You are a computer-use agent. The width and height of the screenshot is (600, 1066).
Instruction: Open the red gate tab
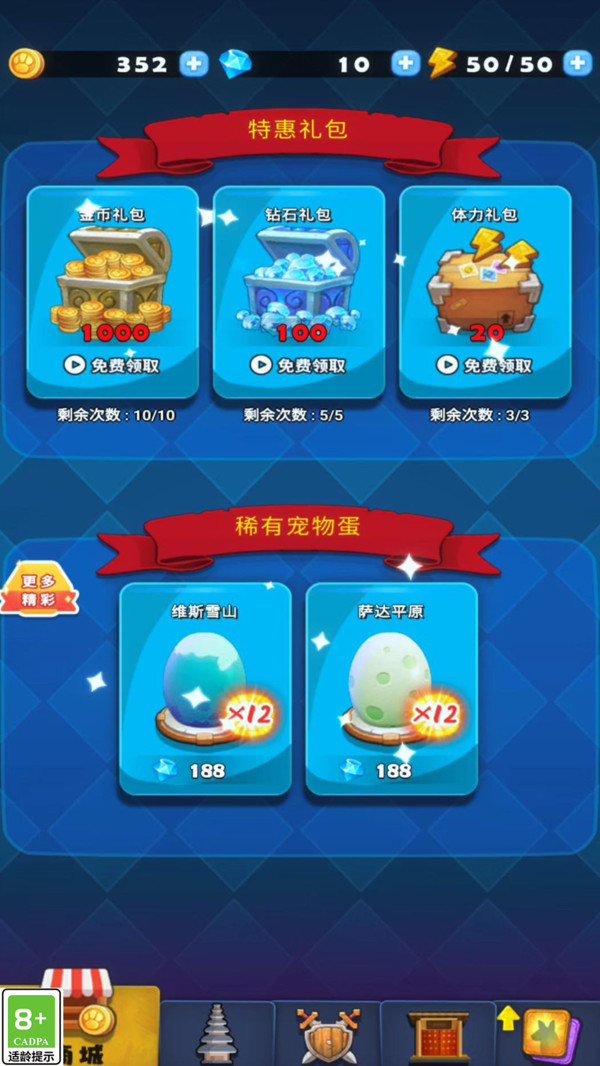coord(437,1035)
